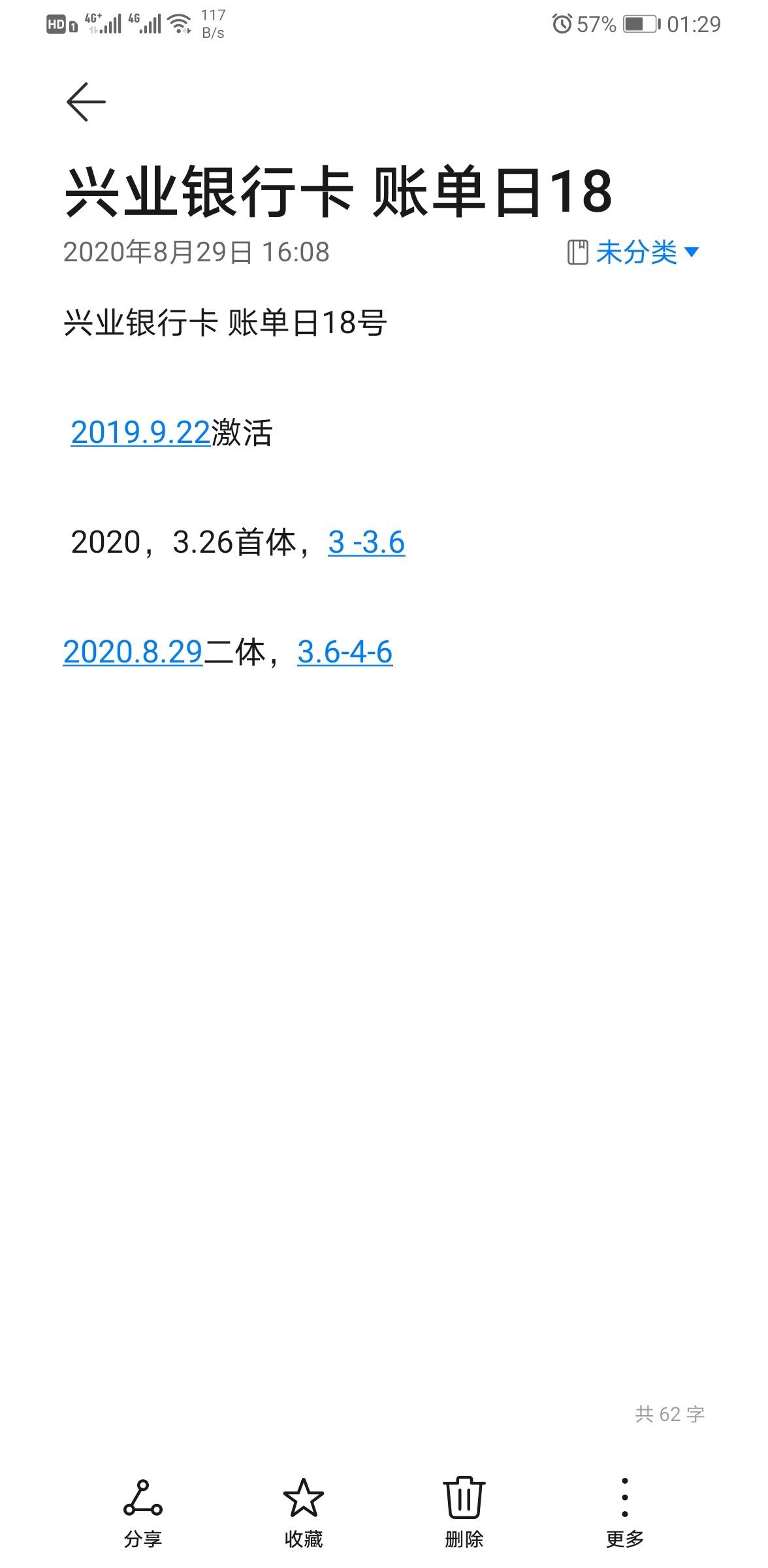
Task: Open the 未分类 category dropdown
Action: click(x=633, y=252)
